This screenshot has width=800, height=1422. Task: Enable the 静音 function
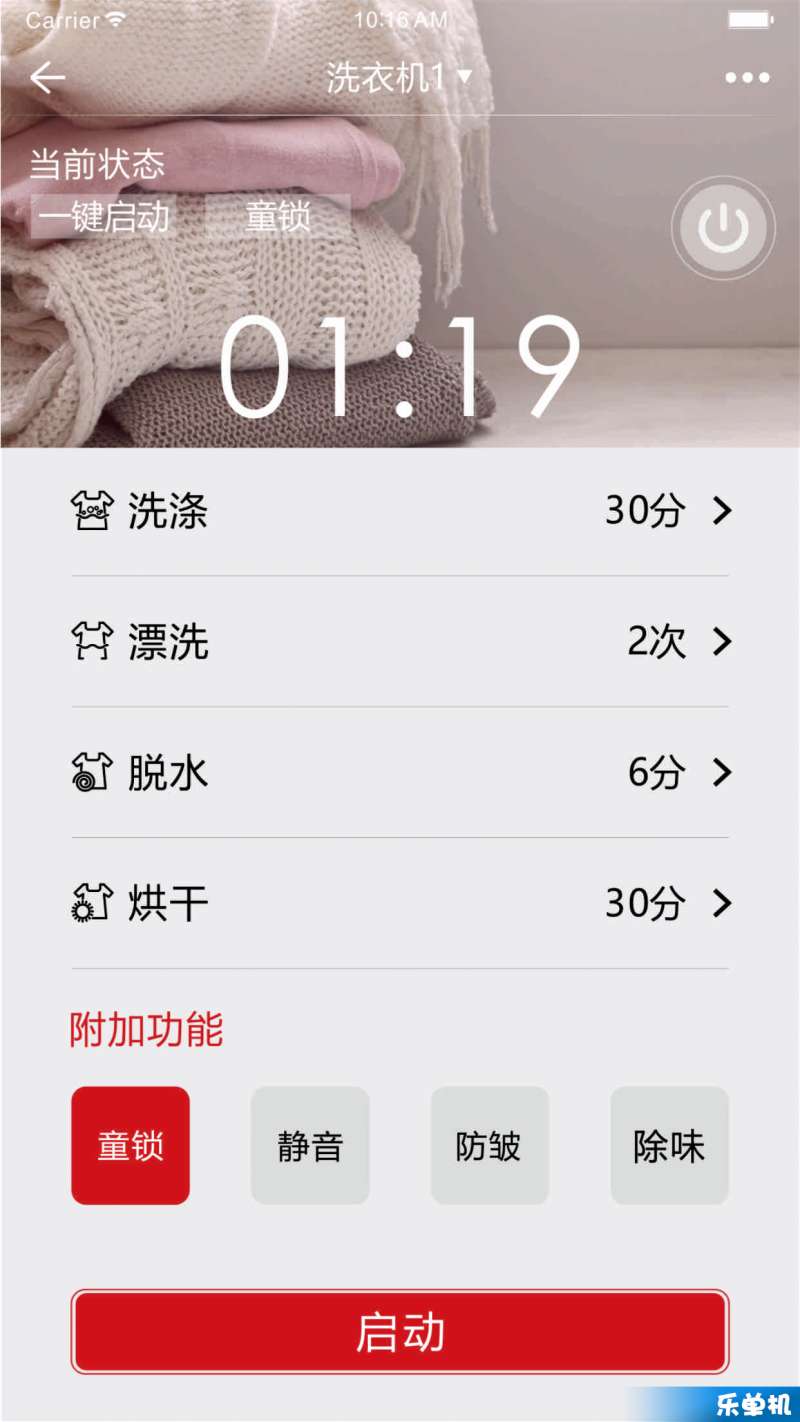(310, 1146)
